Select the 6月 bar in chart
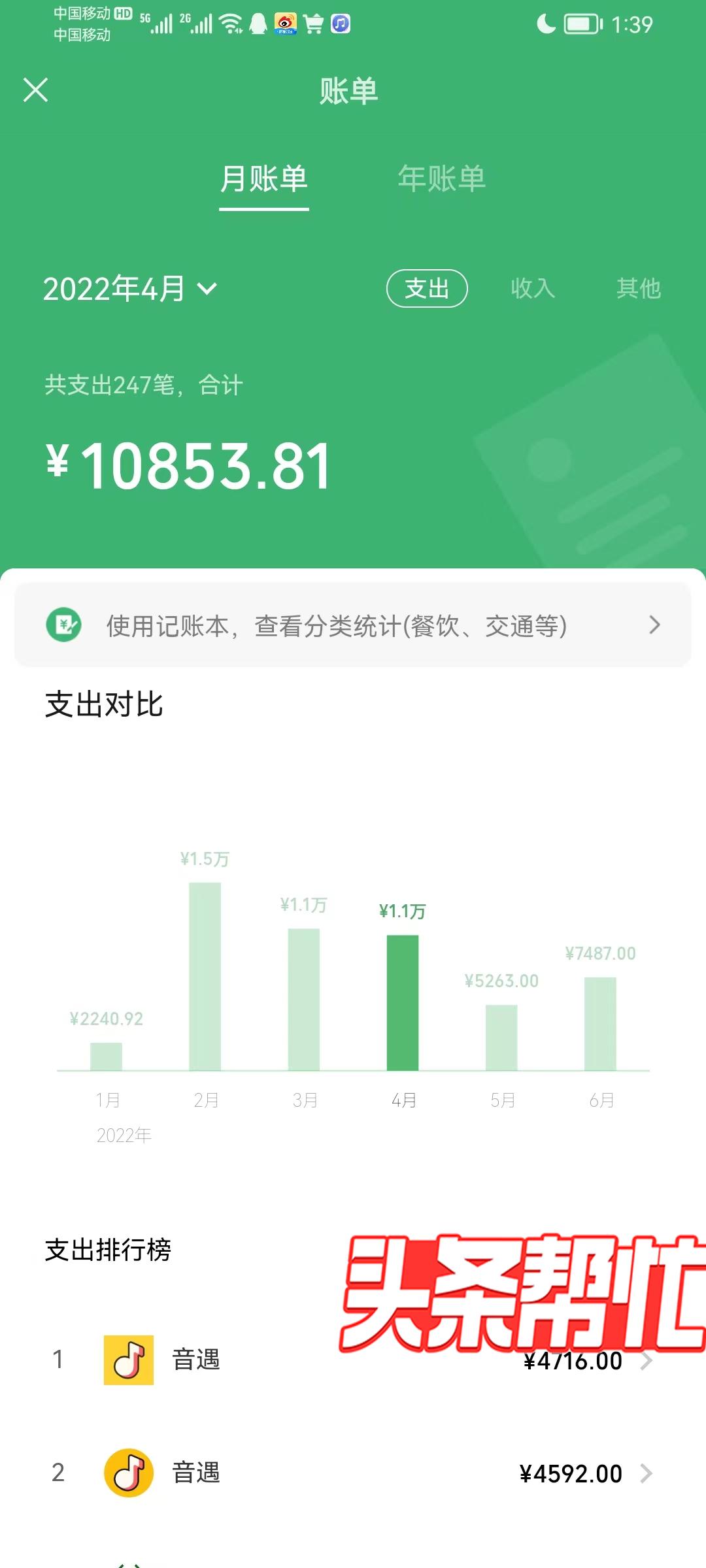The height and width of the screenshot is (1568, 706). (x=600, y=1023)
